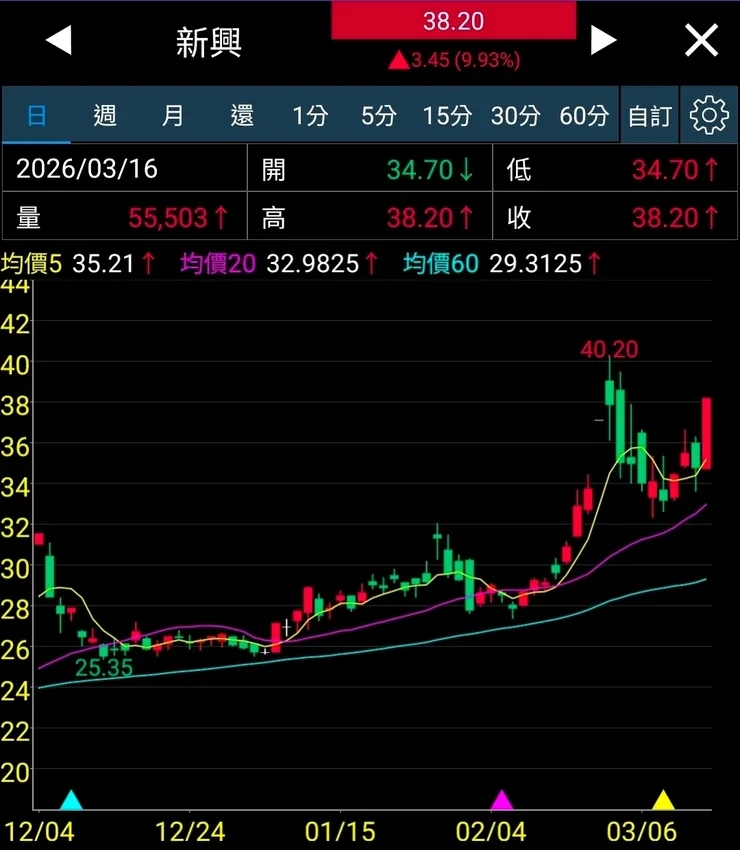Viewport: 740px width, 850px height.
Task: Close the 新興 chart view
Action: pos(701,41)
